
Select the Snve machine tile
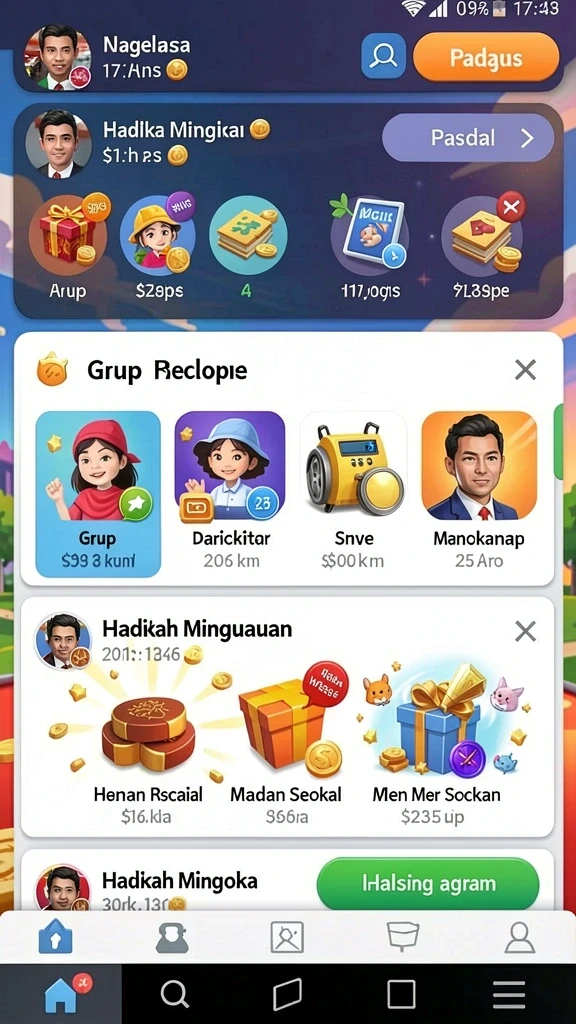[353, 490]
